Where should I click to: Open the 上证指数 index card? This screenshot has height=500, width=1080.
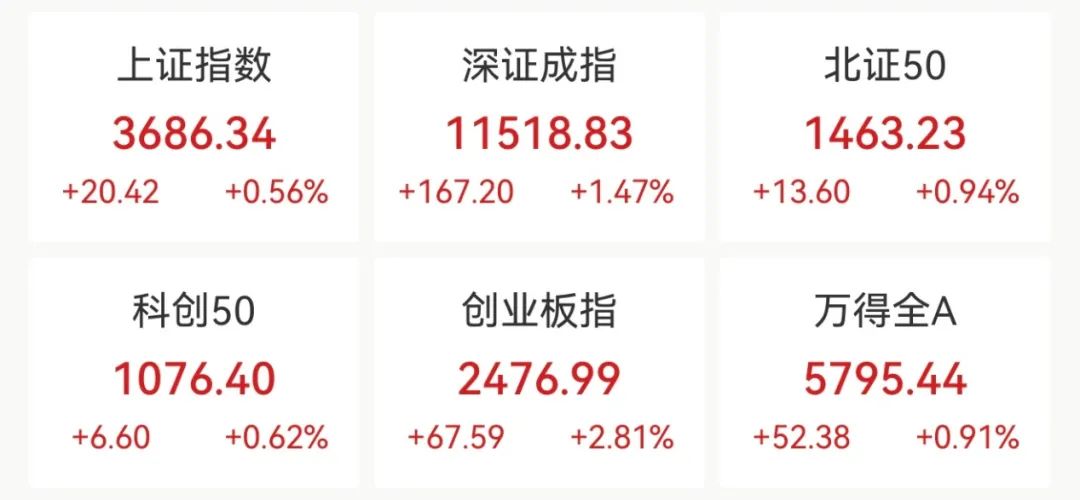tap(193, 127)
